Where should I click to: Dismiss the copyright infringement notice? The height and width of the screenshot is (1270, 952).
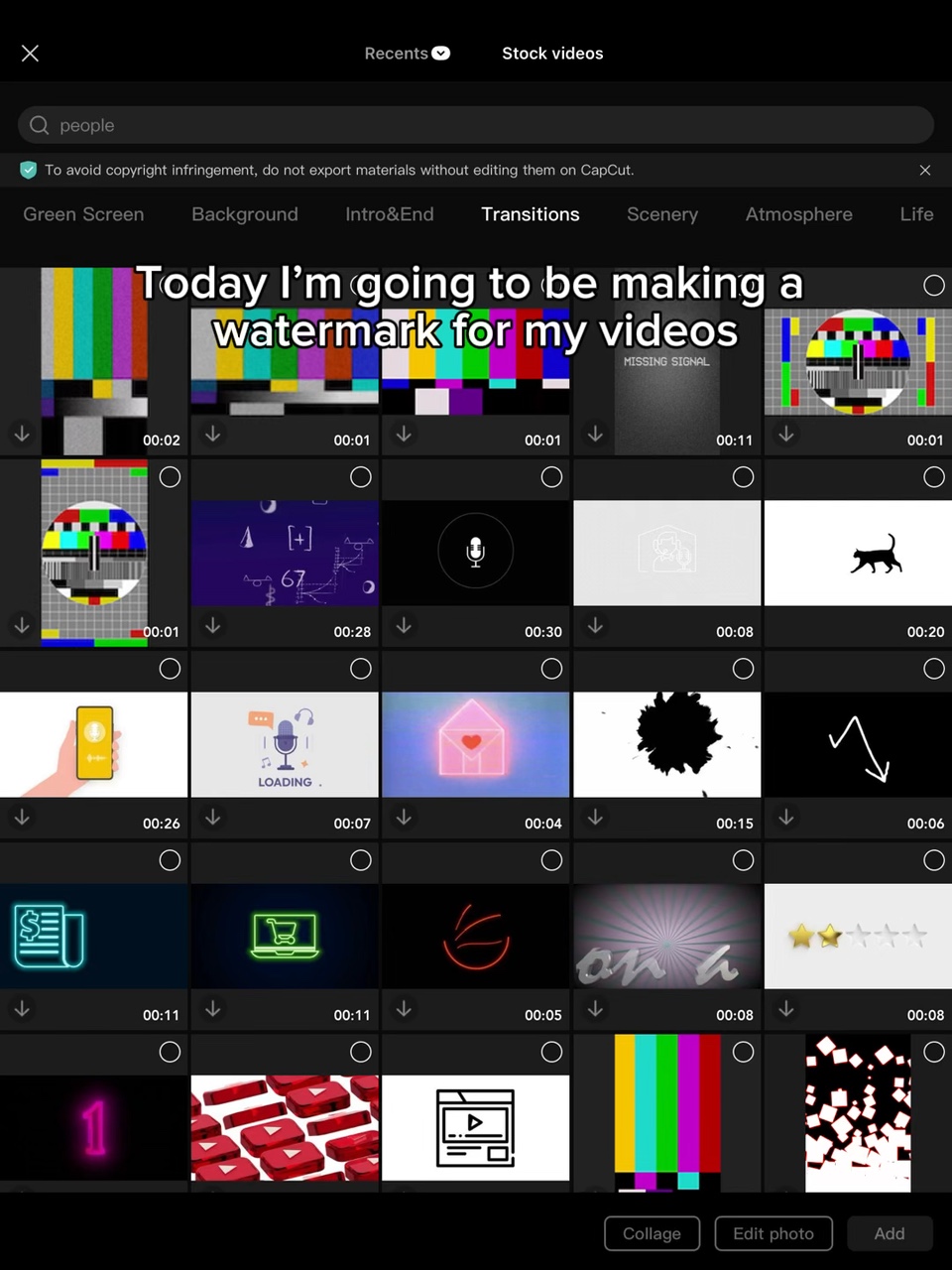[x=925, y=170]
